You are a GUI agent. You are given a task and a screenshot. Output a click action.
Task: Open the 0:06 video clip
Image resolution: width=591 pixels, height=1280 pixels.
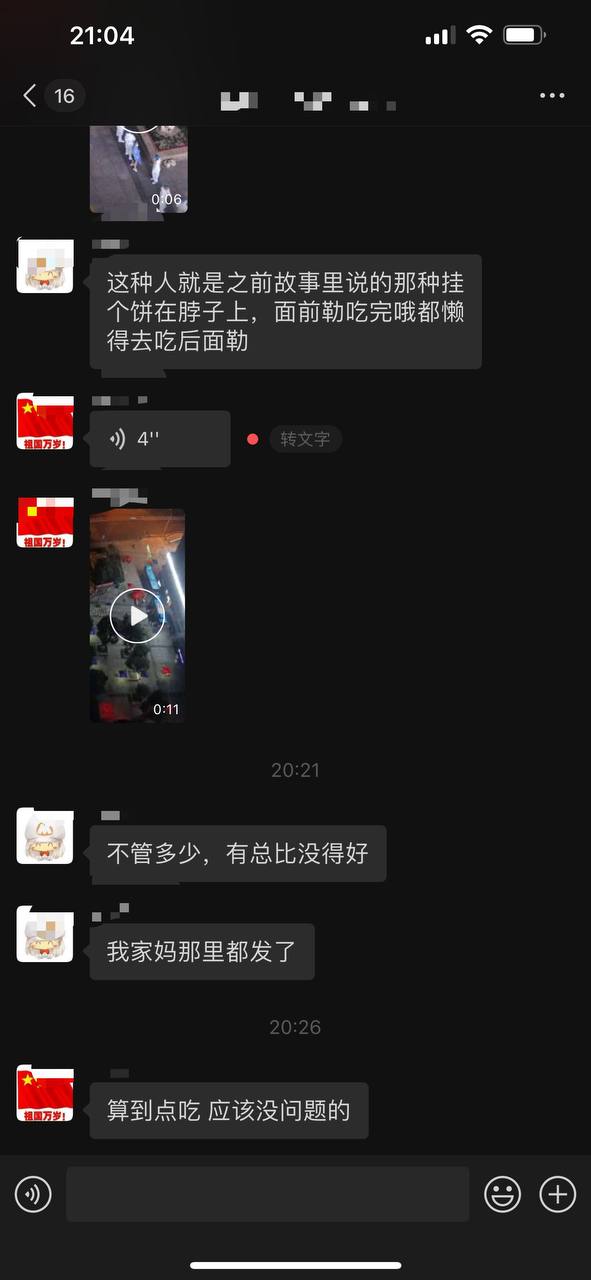point(139,170)
